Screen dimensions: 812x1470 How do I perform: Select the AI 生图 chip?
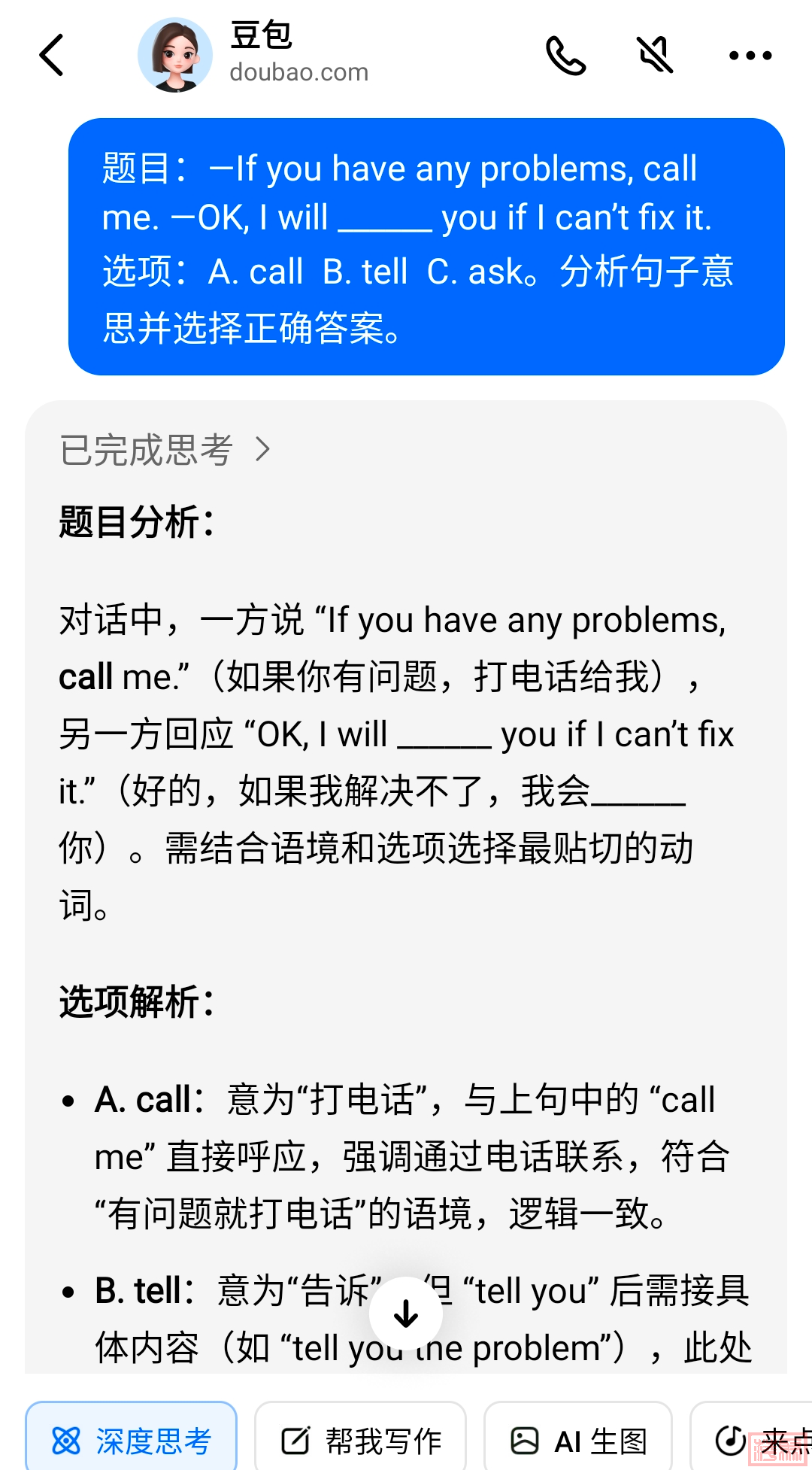click(x=578, y=1441)
